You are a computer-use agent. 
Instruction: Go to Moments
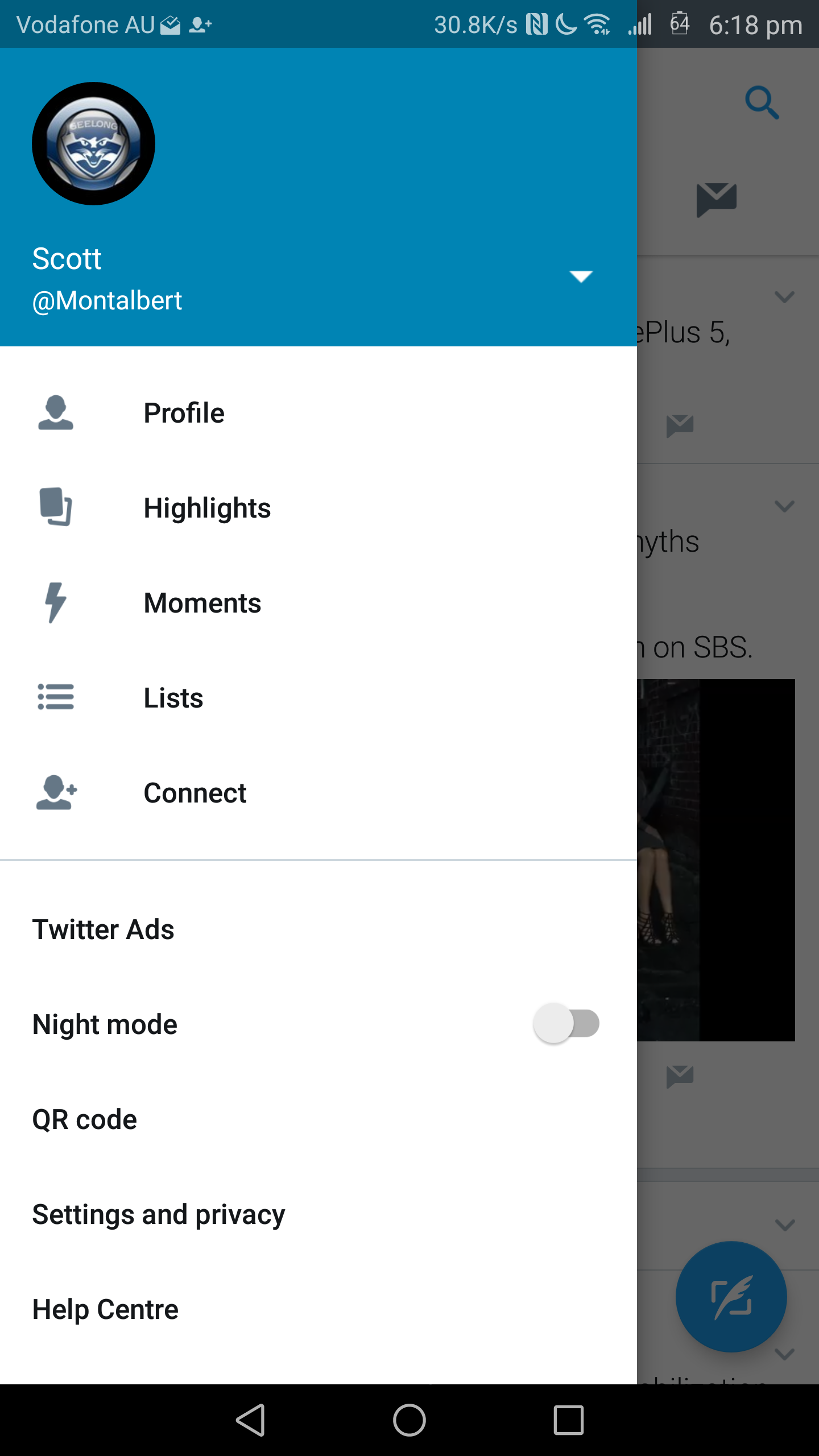coord(318,603)
